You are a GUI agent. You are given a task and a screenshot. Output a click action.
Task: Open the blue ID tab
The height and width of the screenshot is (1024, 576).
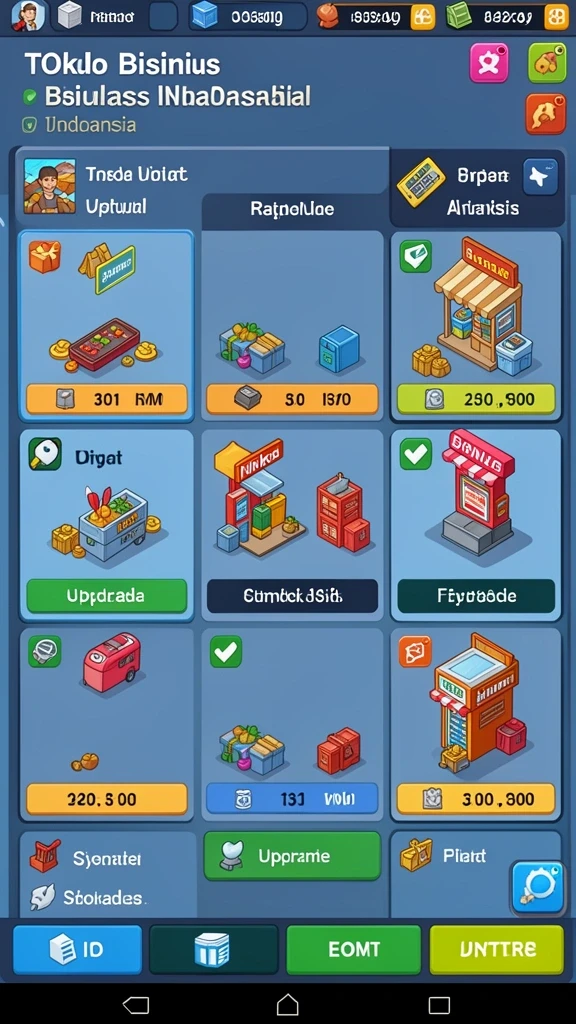(77, 950)
